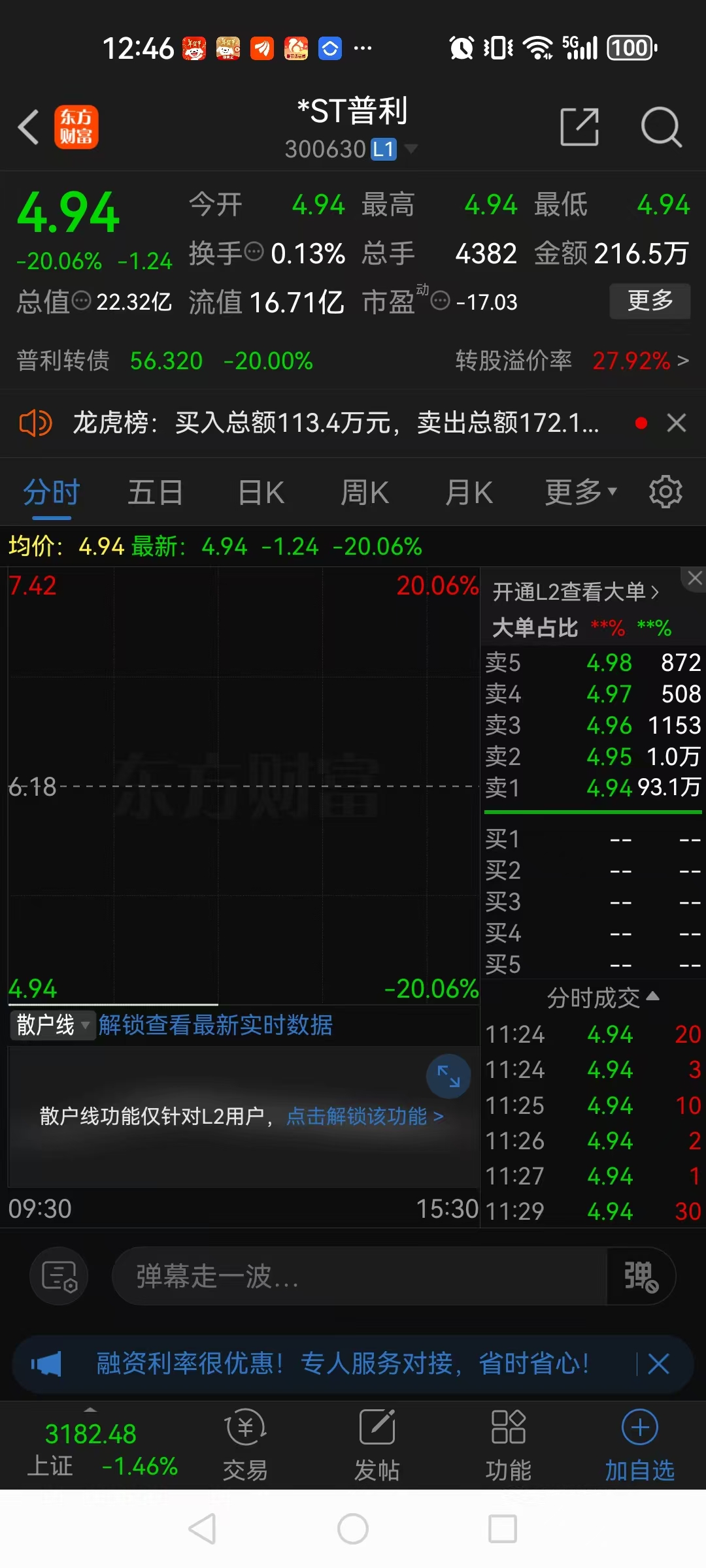The image size is (706, 1568).
Task: Open chart settings gear
Action: pos(665,492)
